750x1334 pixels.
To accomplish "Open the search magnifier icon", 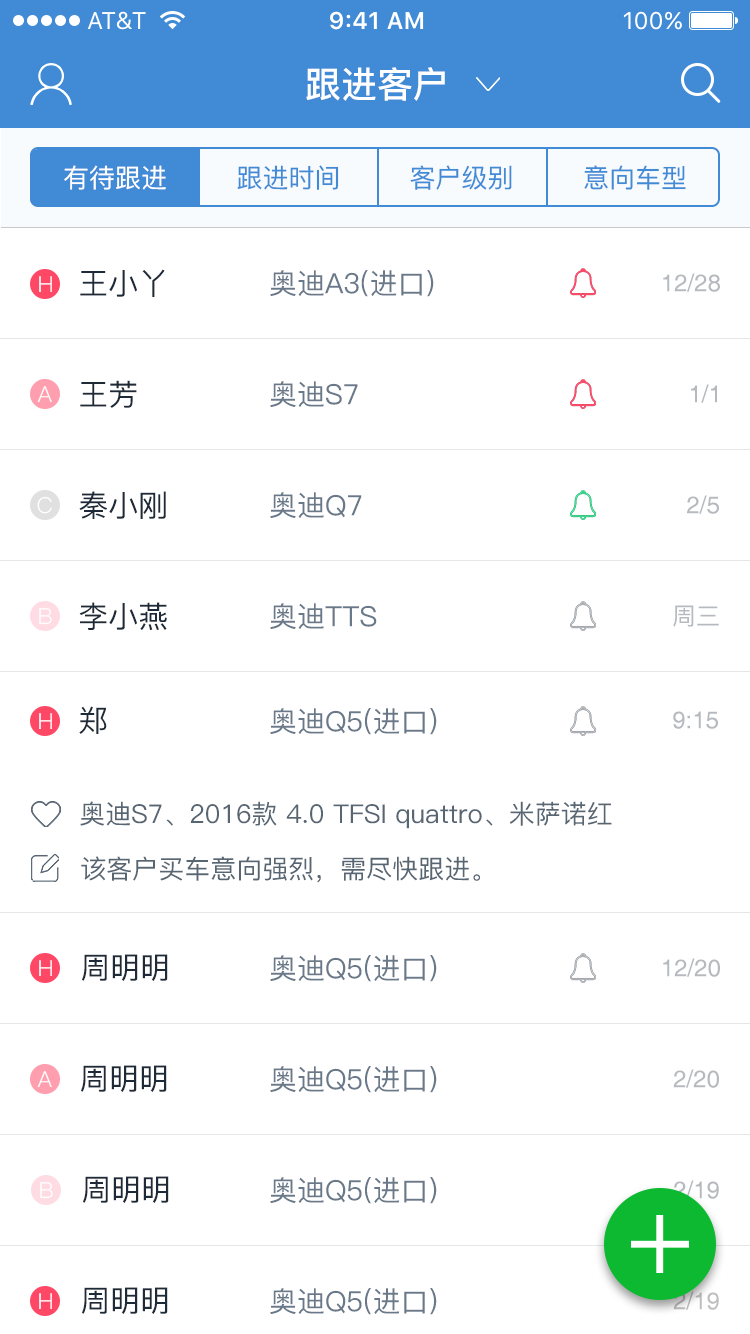I will click(x=700, y=84).
